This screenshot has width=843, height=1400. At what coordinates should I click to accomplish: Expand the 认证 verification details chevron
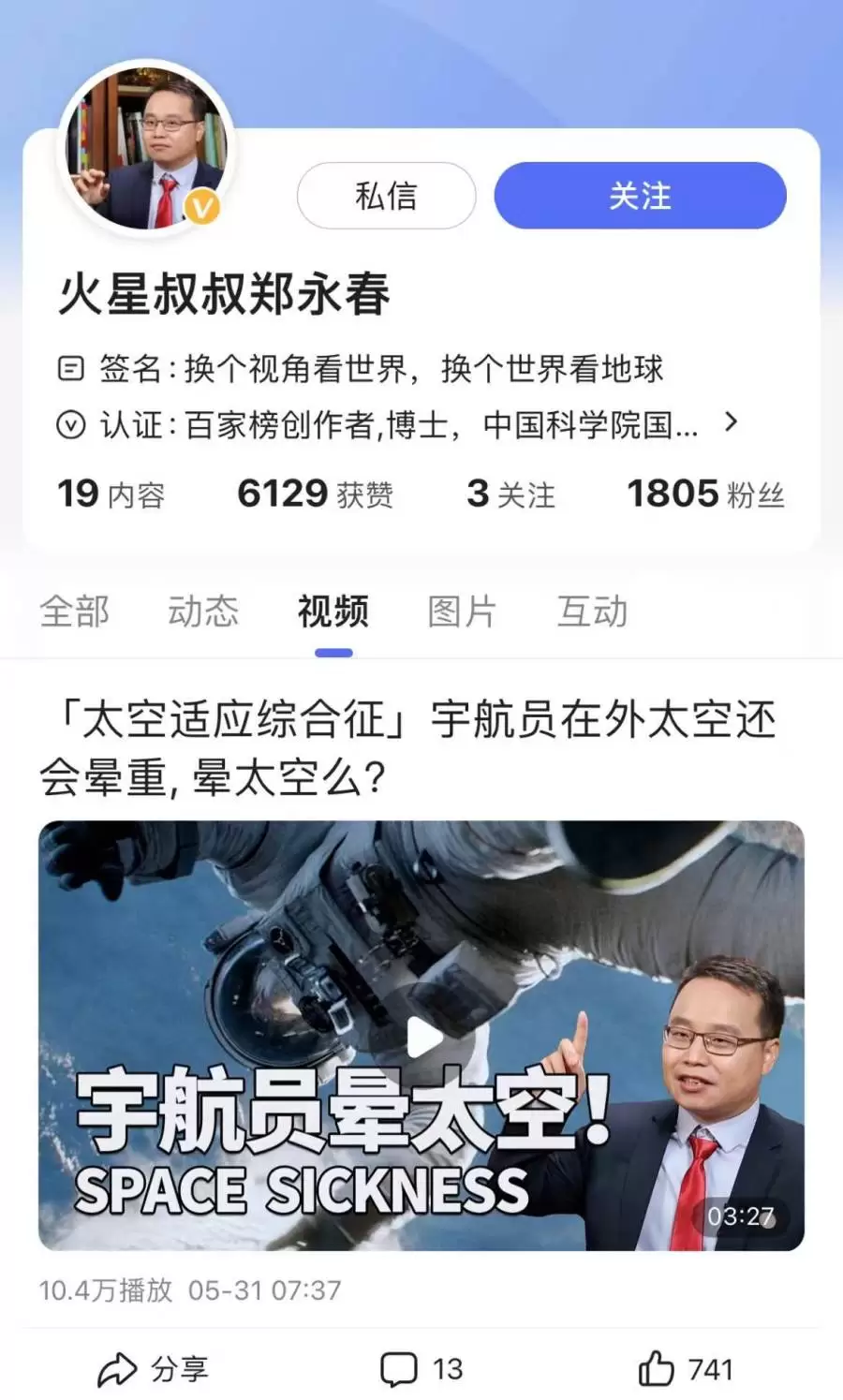click(x=732, y=422)
